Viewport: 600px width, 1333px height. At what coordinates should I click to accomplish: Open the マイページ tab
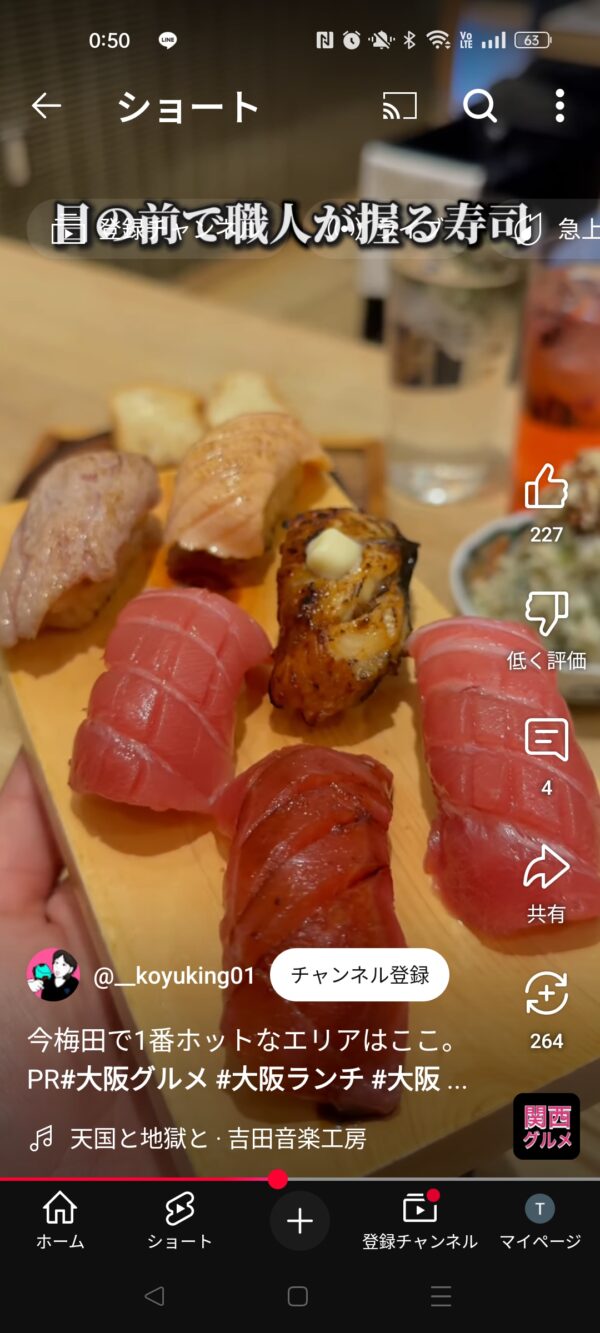[540, 1220]
